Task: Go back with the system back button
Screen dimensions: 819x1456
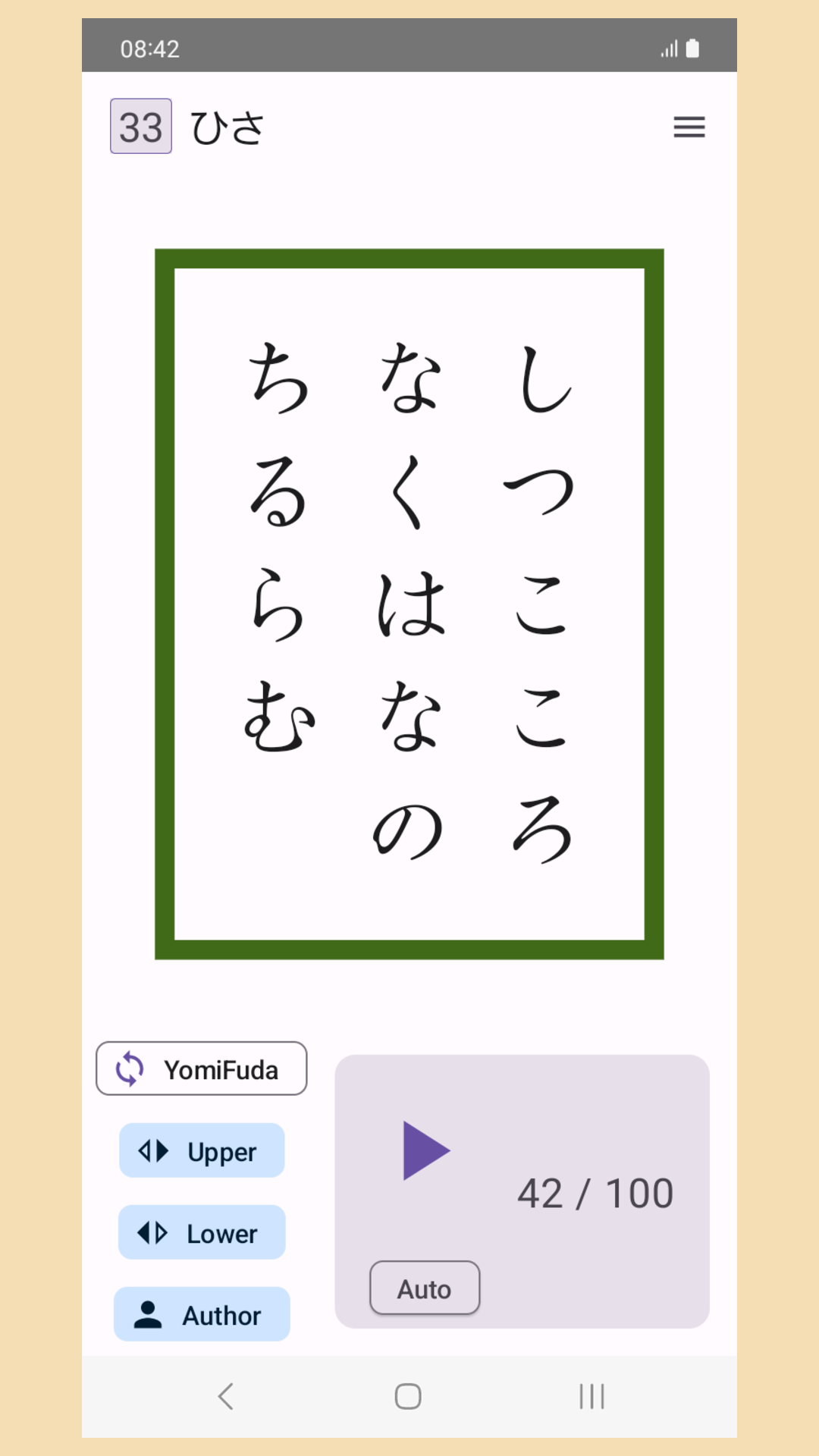Action: 226,1396
